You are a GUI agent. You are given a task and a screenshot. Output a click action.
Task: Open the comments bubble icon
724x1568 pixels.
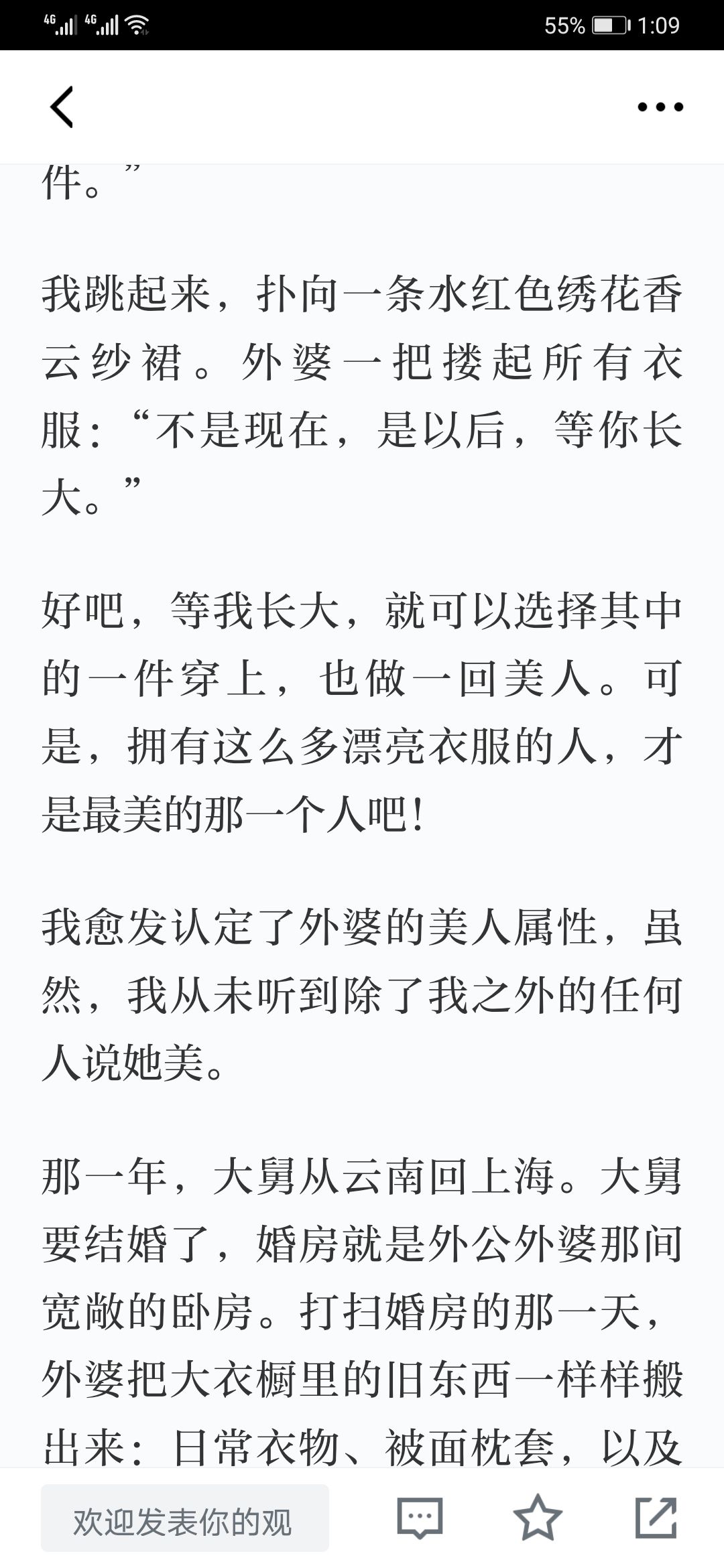(x=420, y=1518)
